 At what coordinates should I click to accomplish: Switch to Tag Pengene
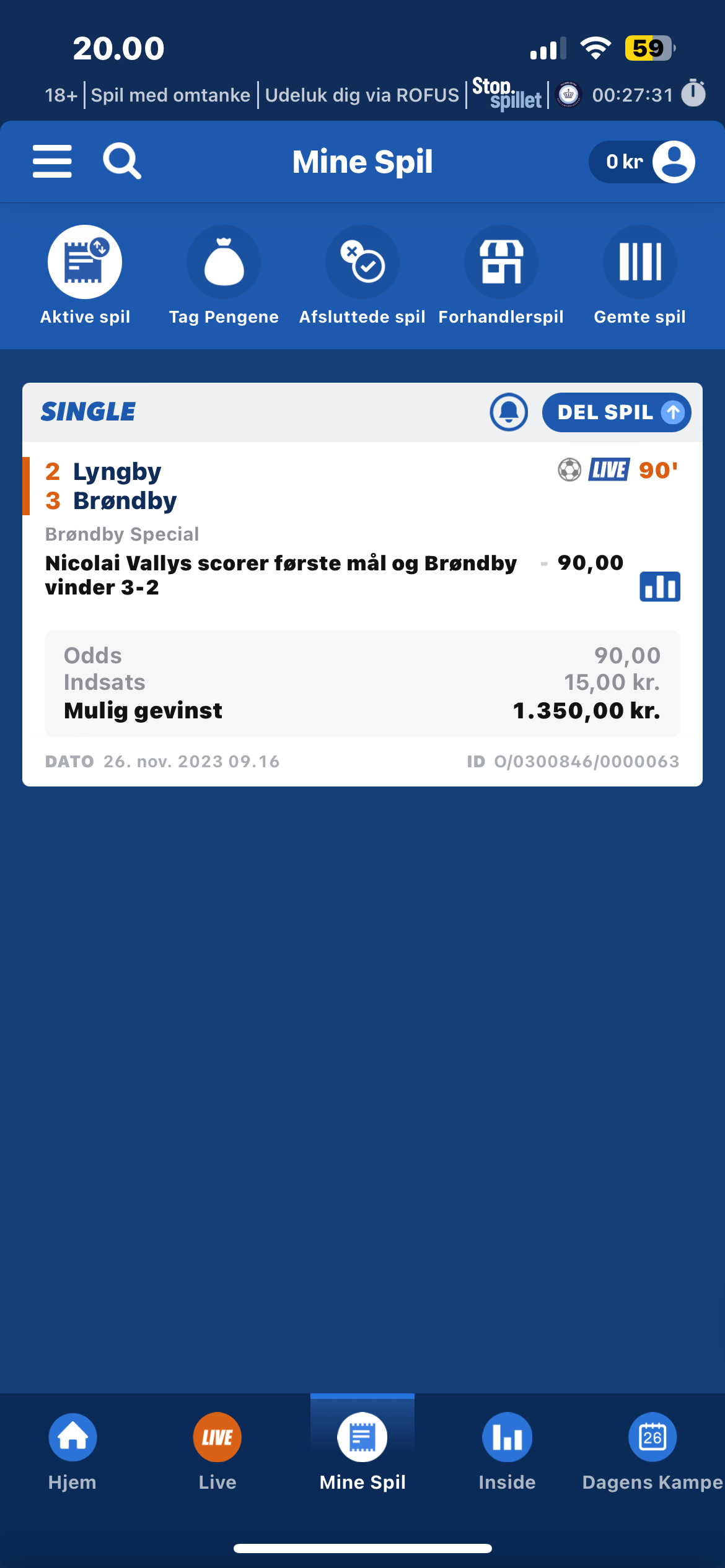224,274
